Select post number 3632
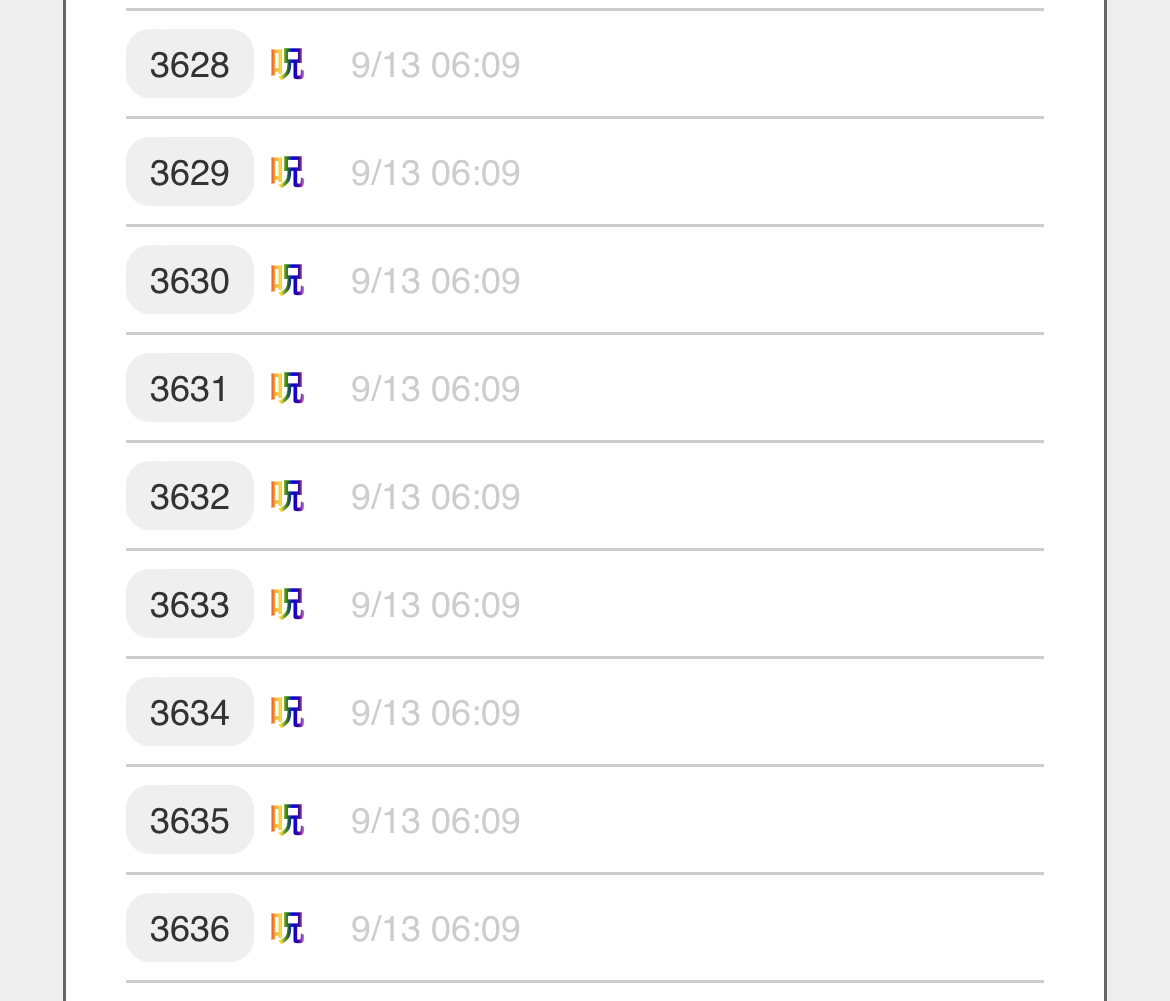The height and width of the screenshot is (1001, 1170). pyautogui.click(x=189, y=497)
